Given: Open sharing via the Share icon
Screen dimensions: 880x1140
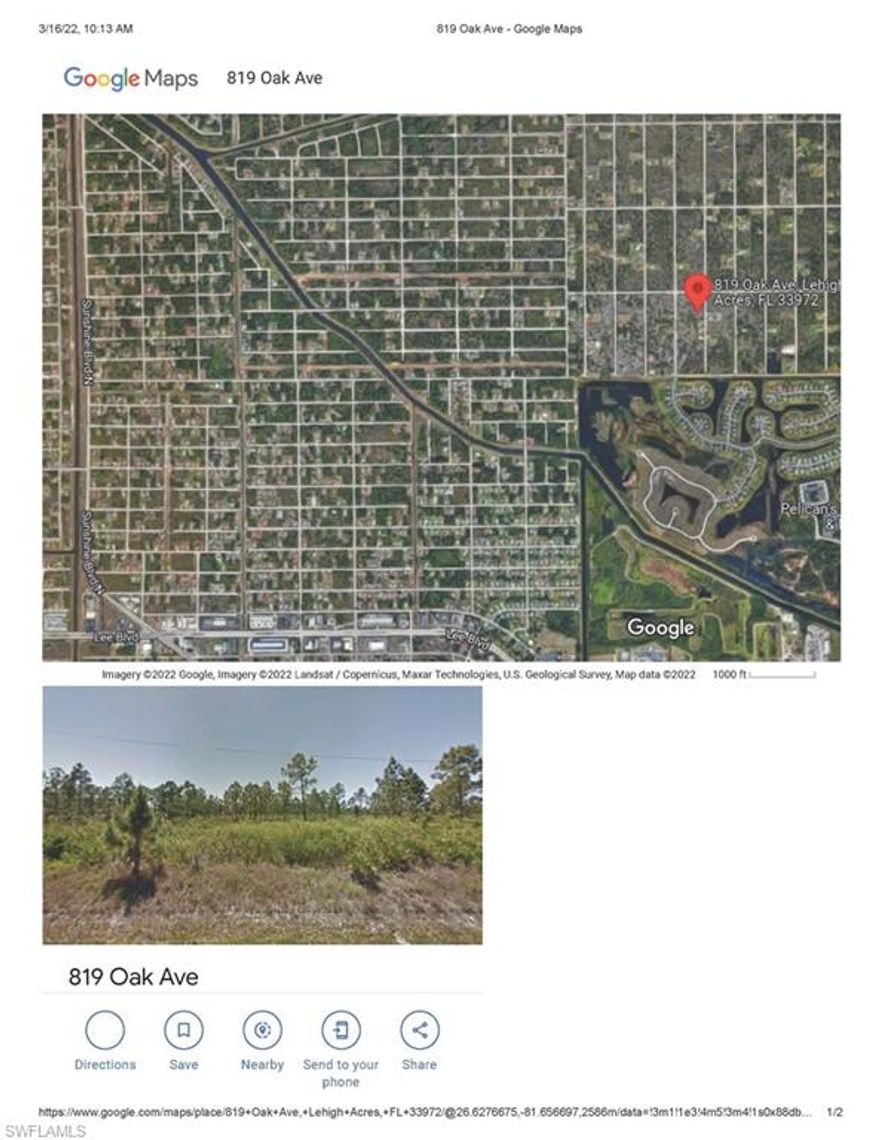Looking at the screenshot, I should pos(420,1031).
